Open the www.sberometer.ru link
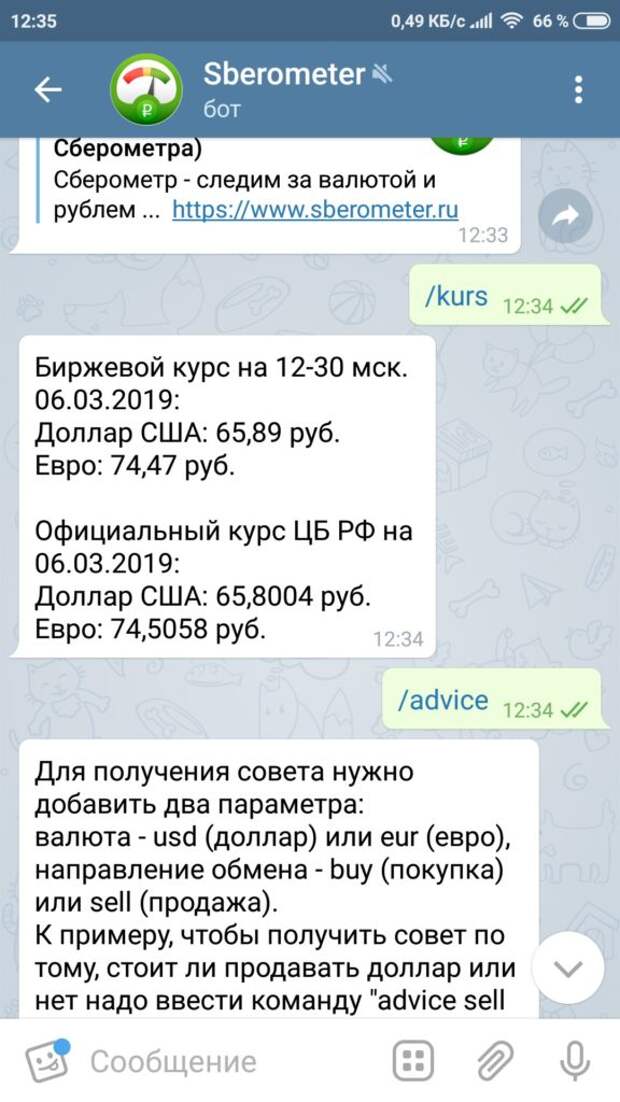The width and height of the screenshot is (620, 1102). tap(315, 209)
